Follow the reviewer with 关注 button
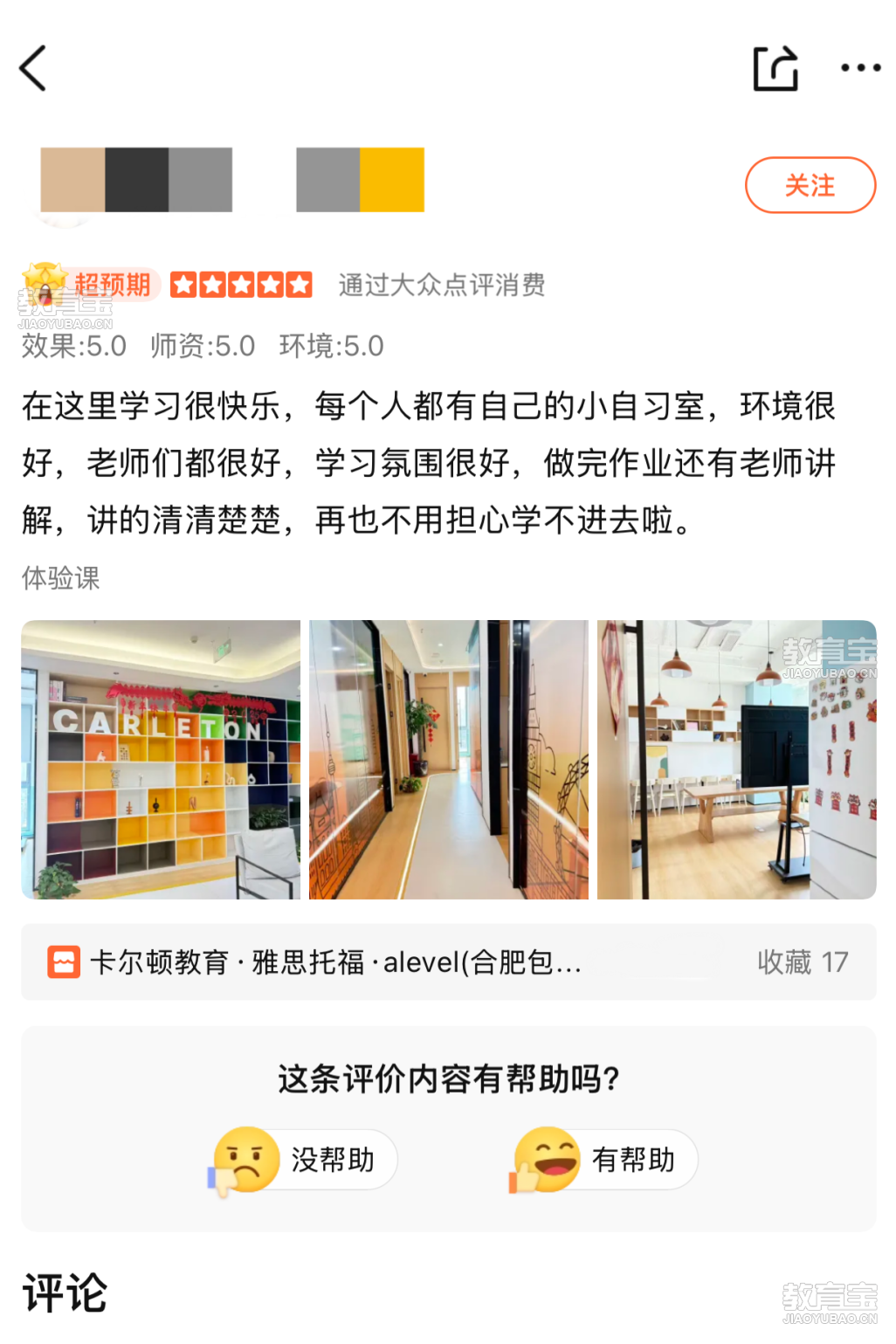896x1344 pixels. point(810,185)
